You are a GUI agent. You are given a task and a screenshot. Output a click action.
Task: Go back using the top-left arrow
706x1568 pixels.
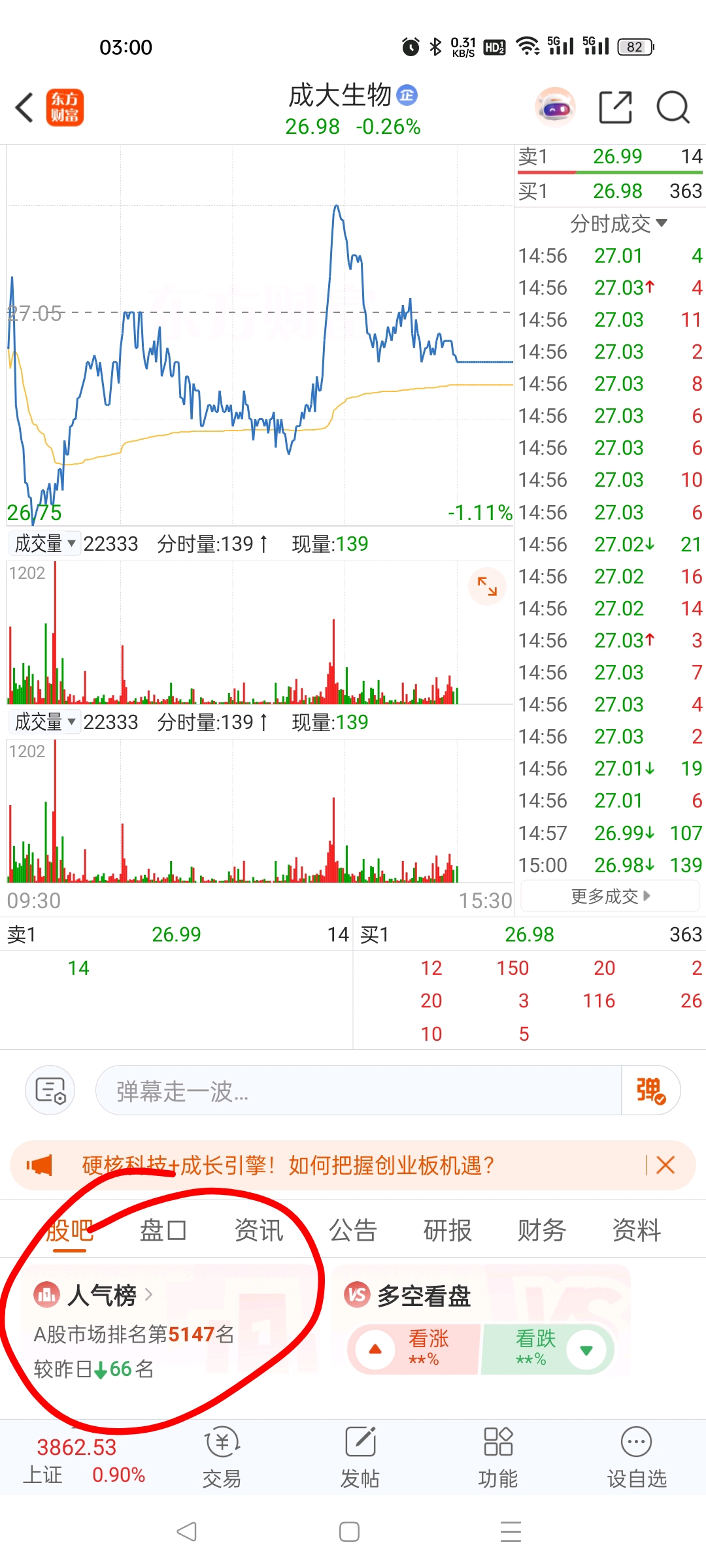[25, 108]
